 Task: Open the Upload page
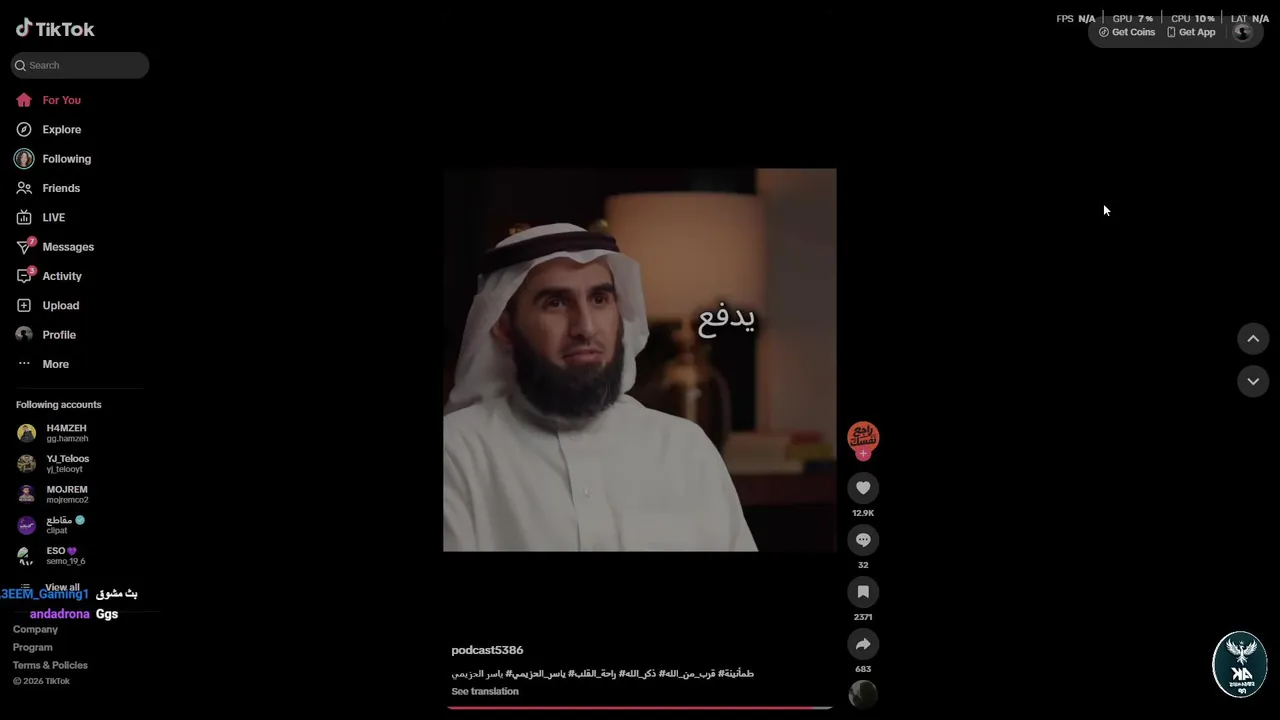point(60,305)
